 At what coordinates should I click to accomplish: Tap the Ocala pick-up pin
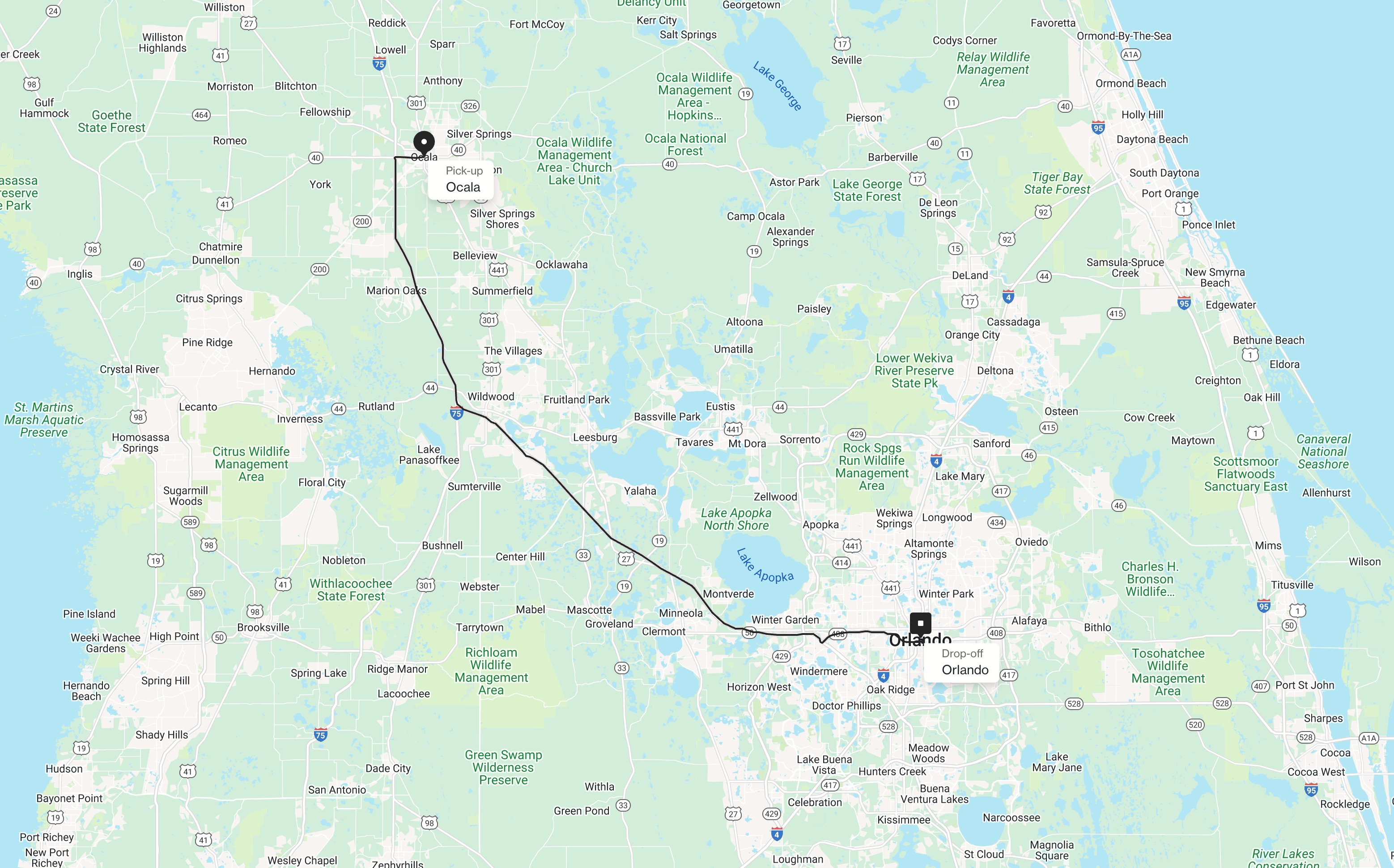point(424,141)
